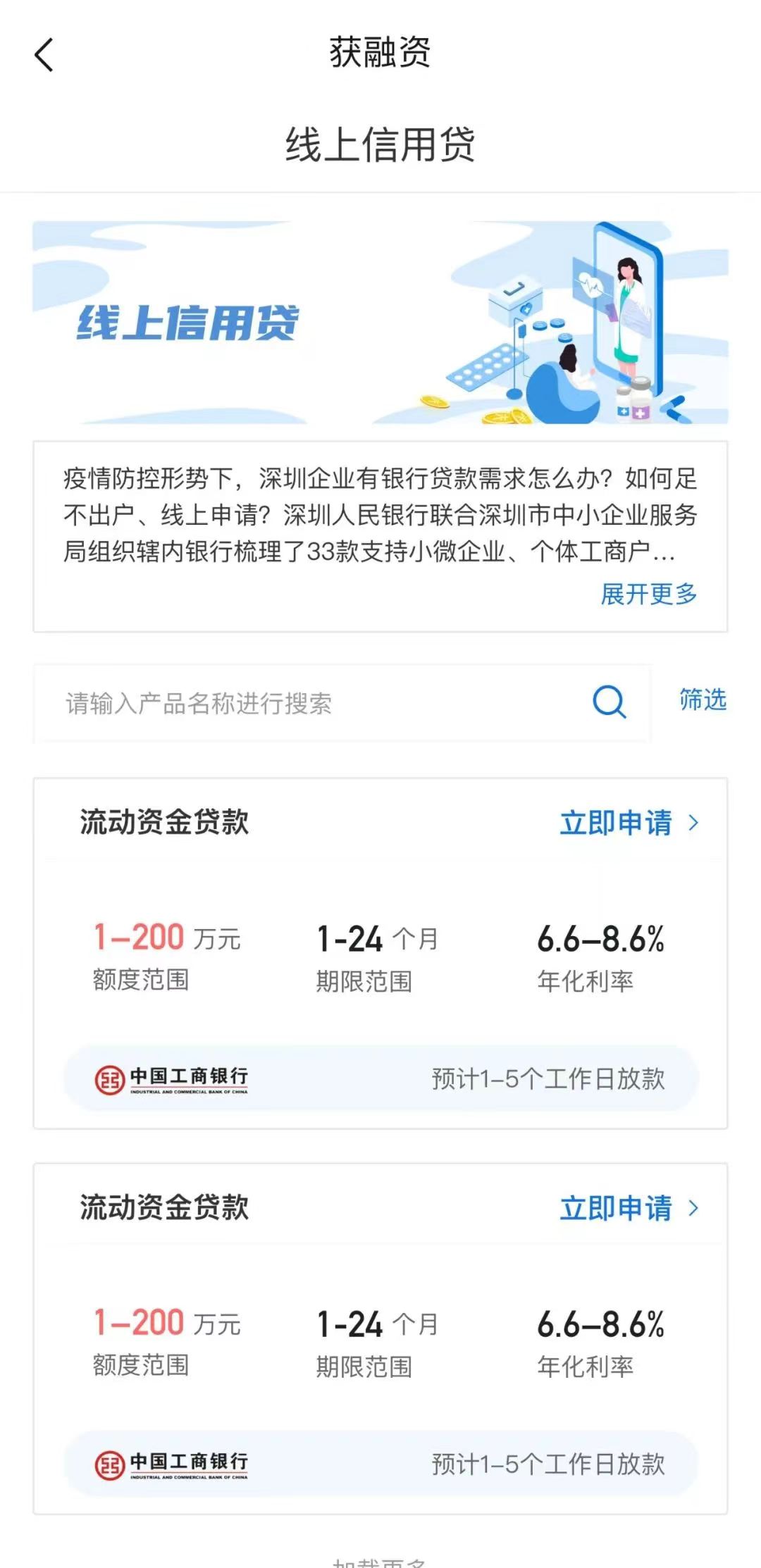Expand the description with 展开更多

point(648,594)
